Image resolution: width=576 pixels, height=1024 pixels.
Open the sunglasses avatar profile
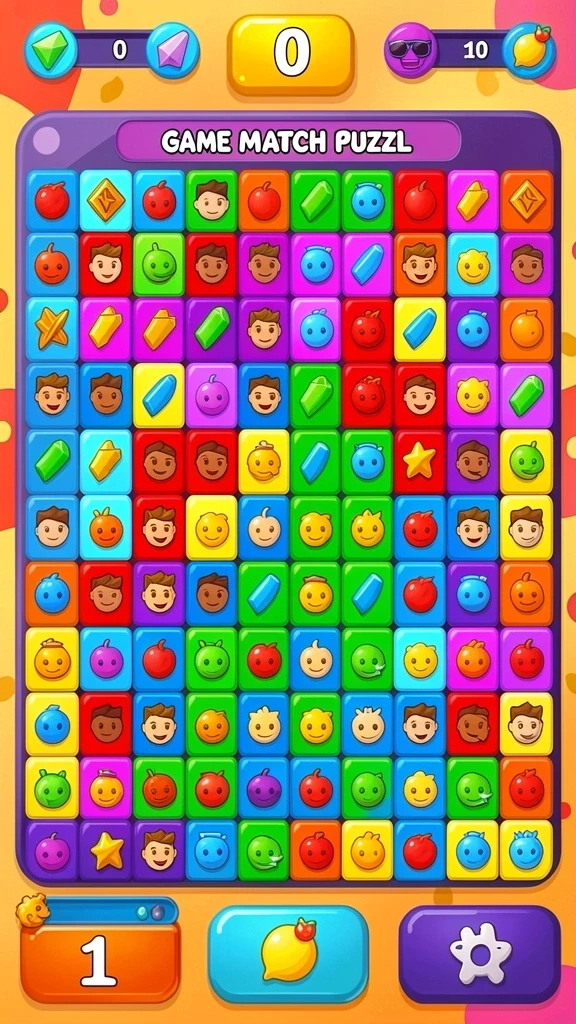[x=409, y=50]
